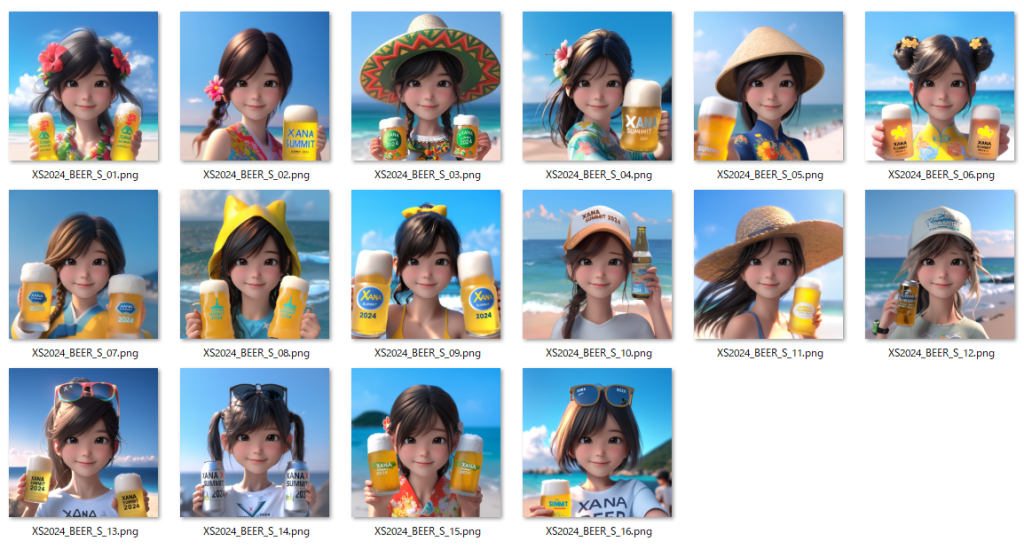Select file XS2024_BEER_S_04.png

point(598,86)
